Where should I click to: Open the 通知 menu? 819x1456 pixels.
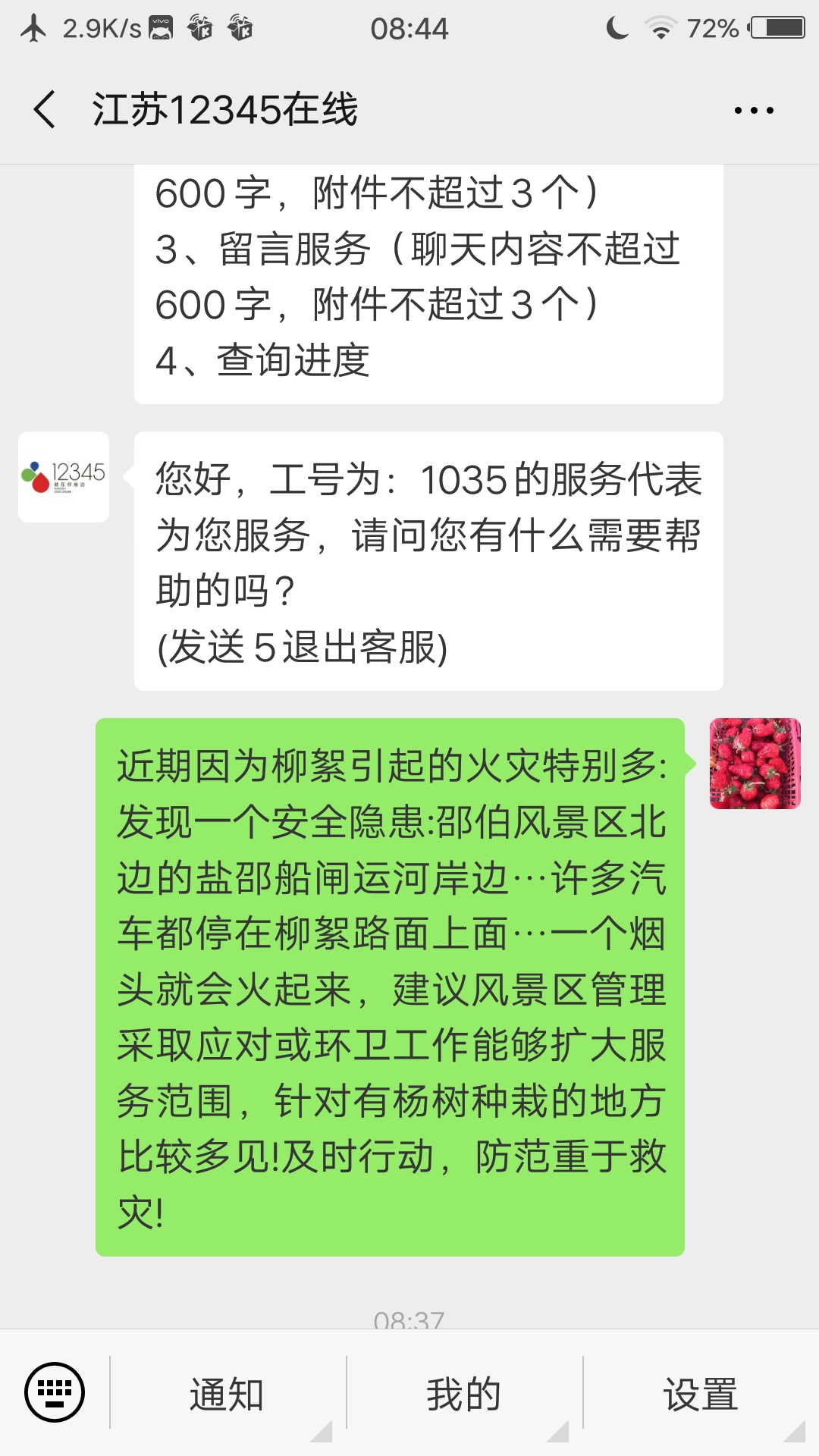point(227,1394)
